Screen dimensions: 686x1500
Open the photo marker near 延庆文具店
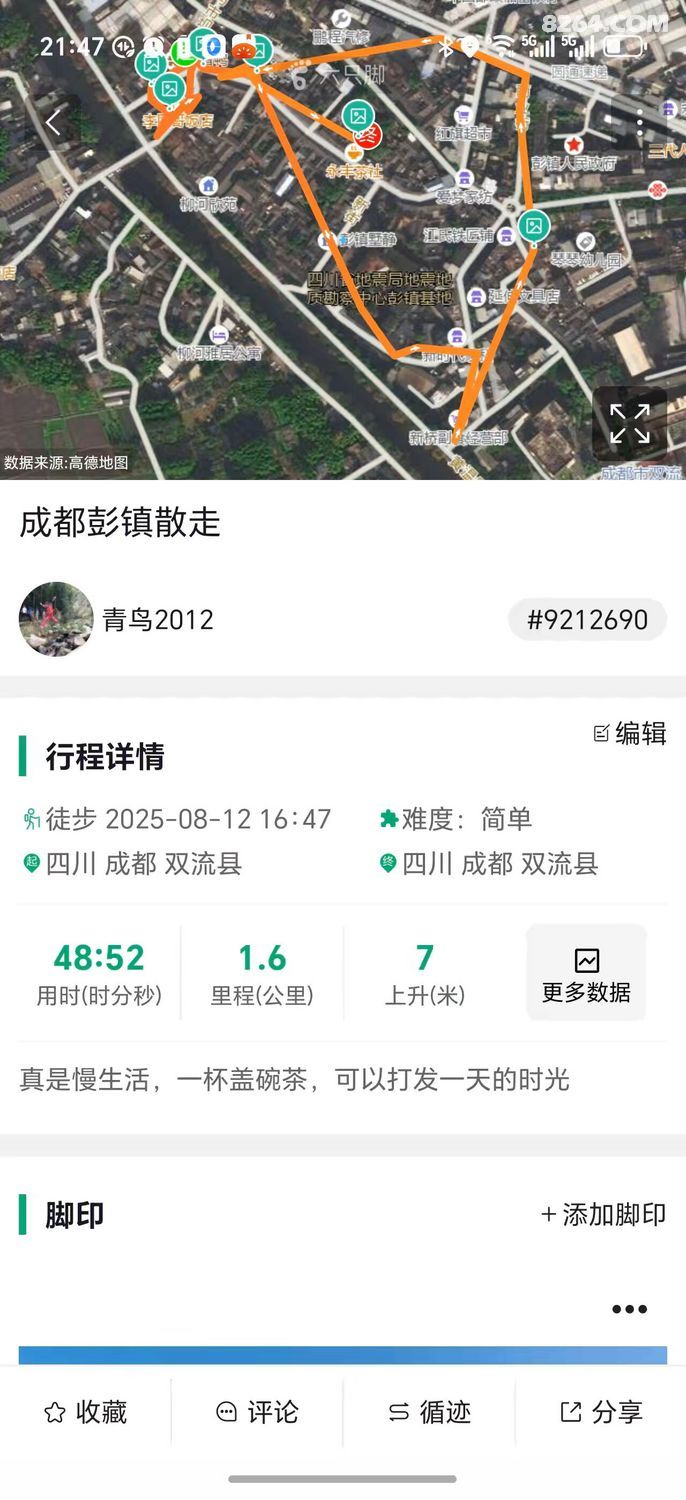tap(534, 226)
